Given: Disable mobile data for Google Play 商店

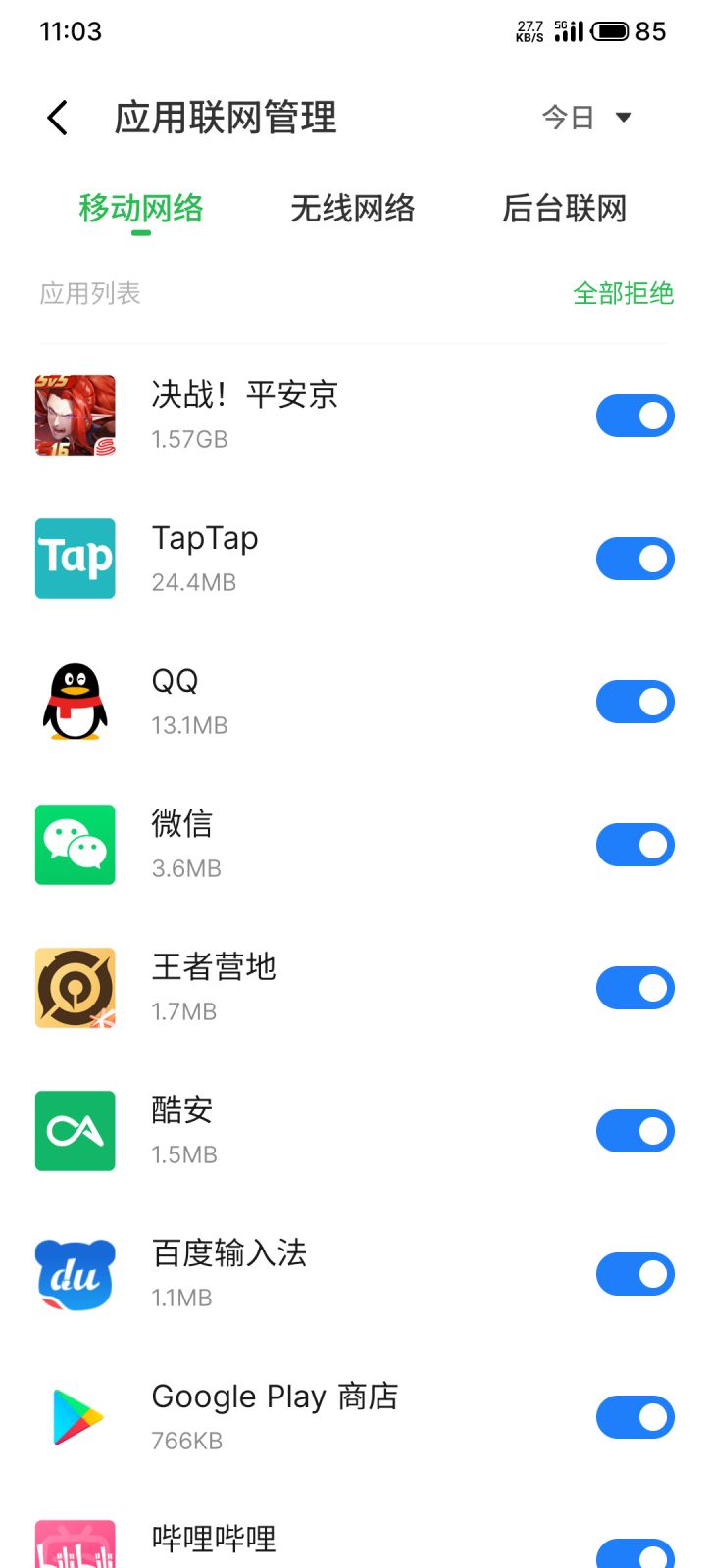Looking at the screenshot, I should [634, 1417].
